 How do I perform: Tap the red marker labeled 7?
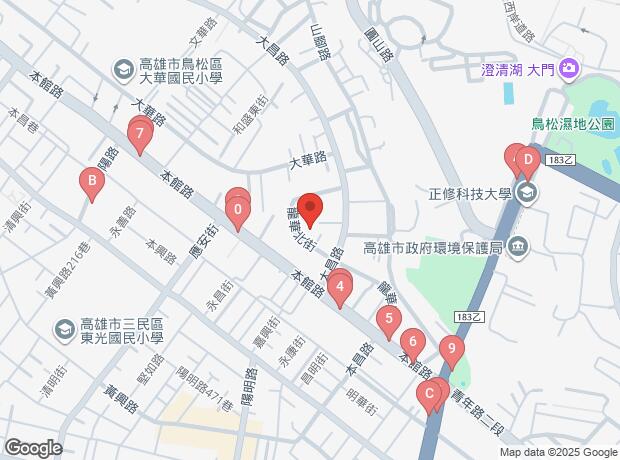click(x=140, y=132)
